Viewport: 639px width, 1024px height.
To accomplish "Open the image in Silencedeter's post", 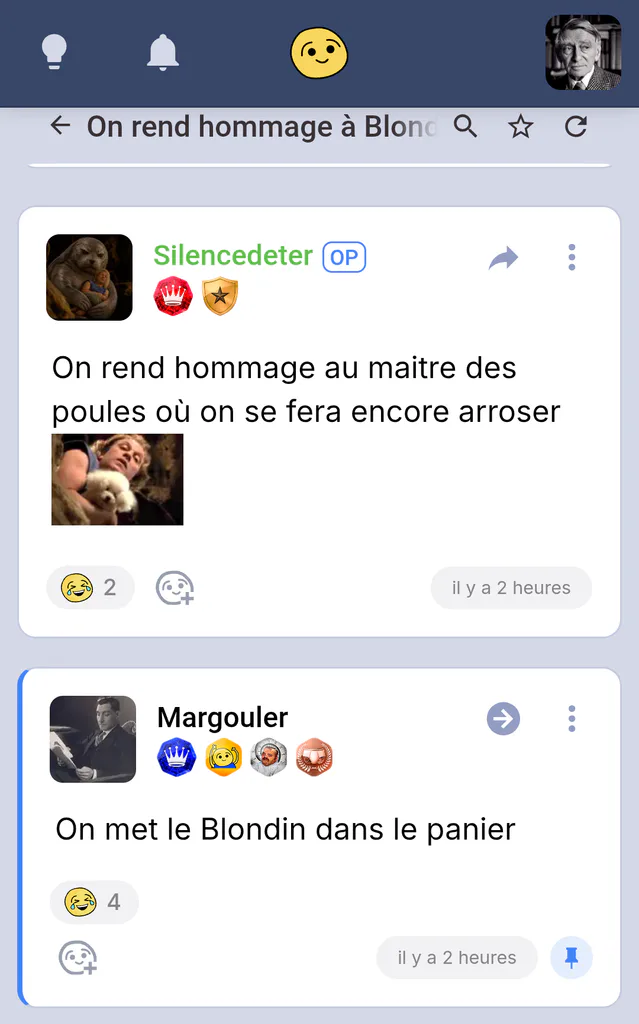I will click(x=118, y=479).
